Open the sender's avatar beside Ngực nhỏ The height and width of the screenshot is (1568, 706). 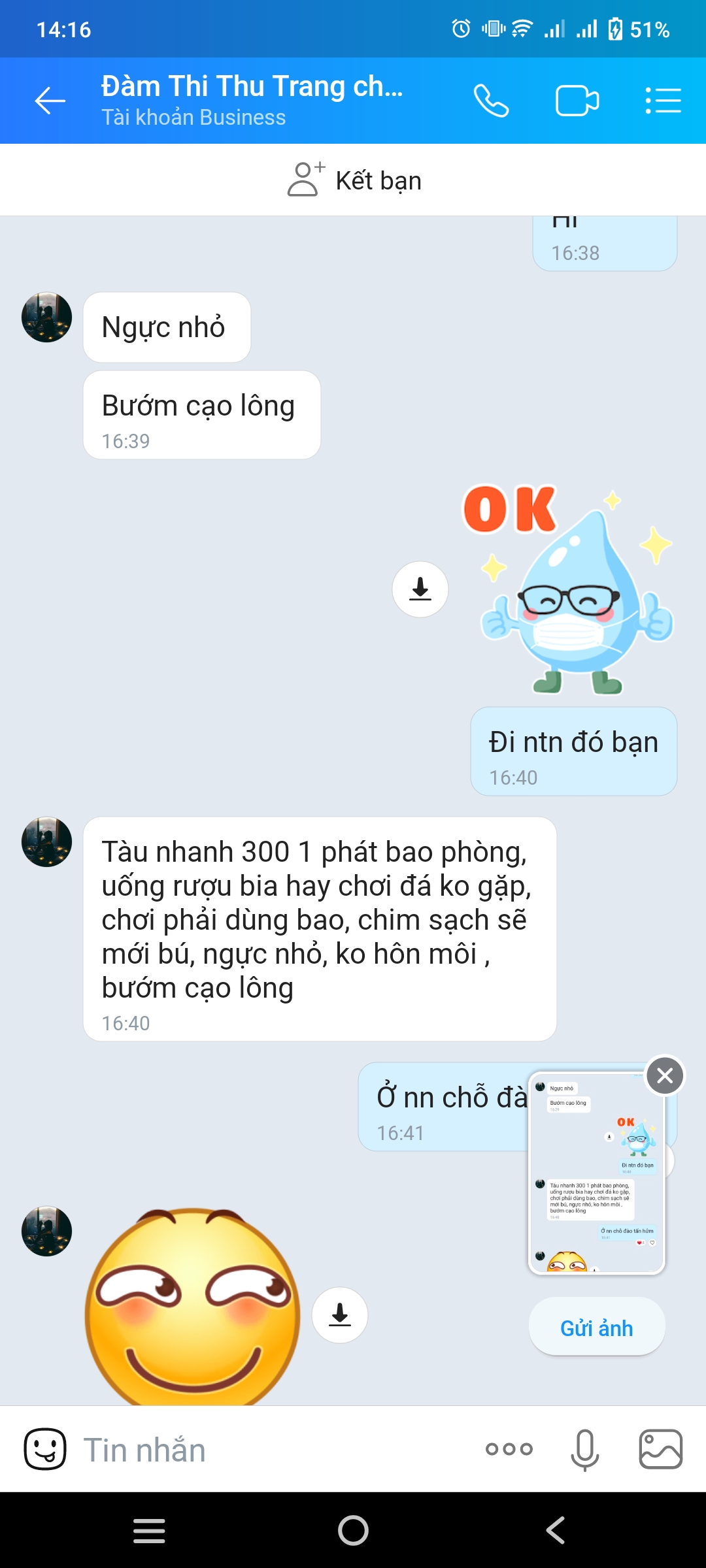click(x=46, y=318)
